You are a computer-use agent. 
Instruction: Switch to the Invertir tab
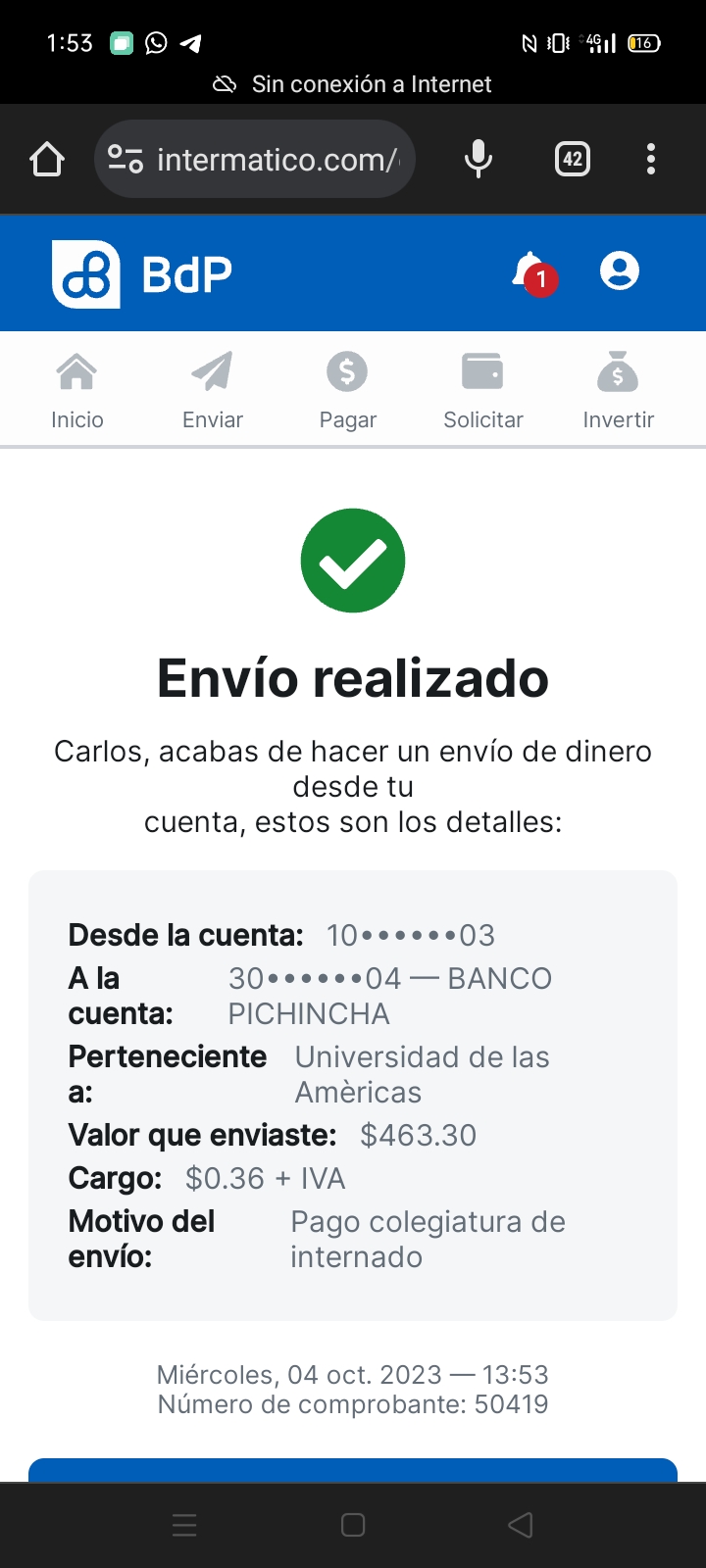[618, 390]
